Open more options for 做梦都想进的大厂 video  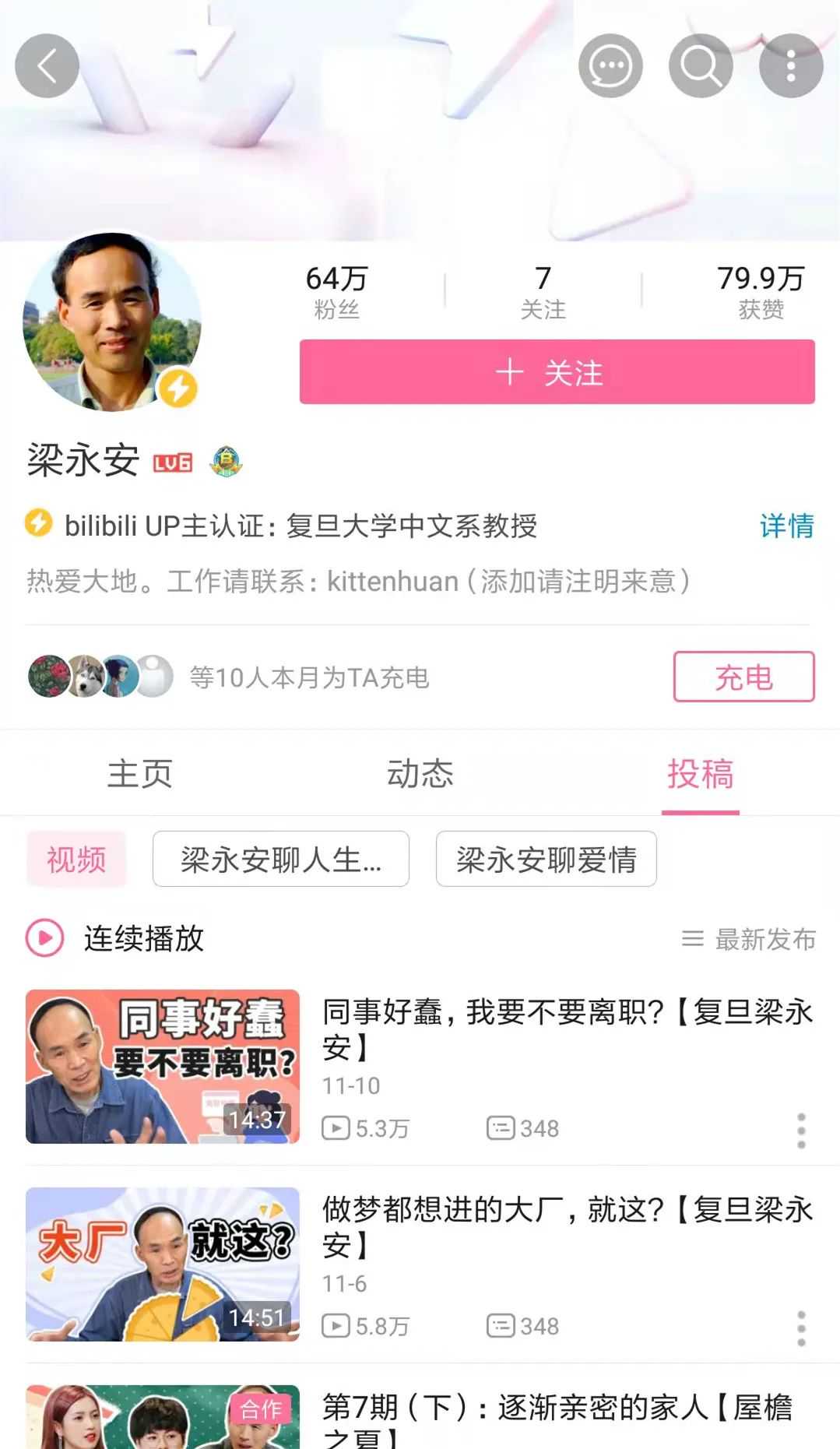801,1328
